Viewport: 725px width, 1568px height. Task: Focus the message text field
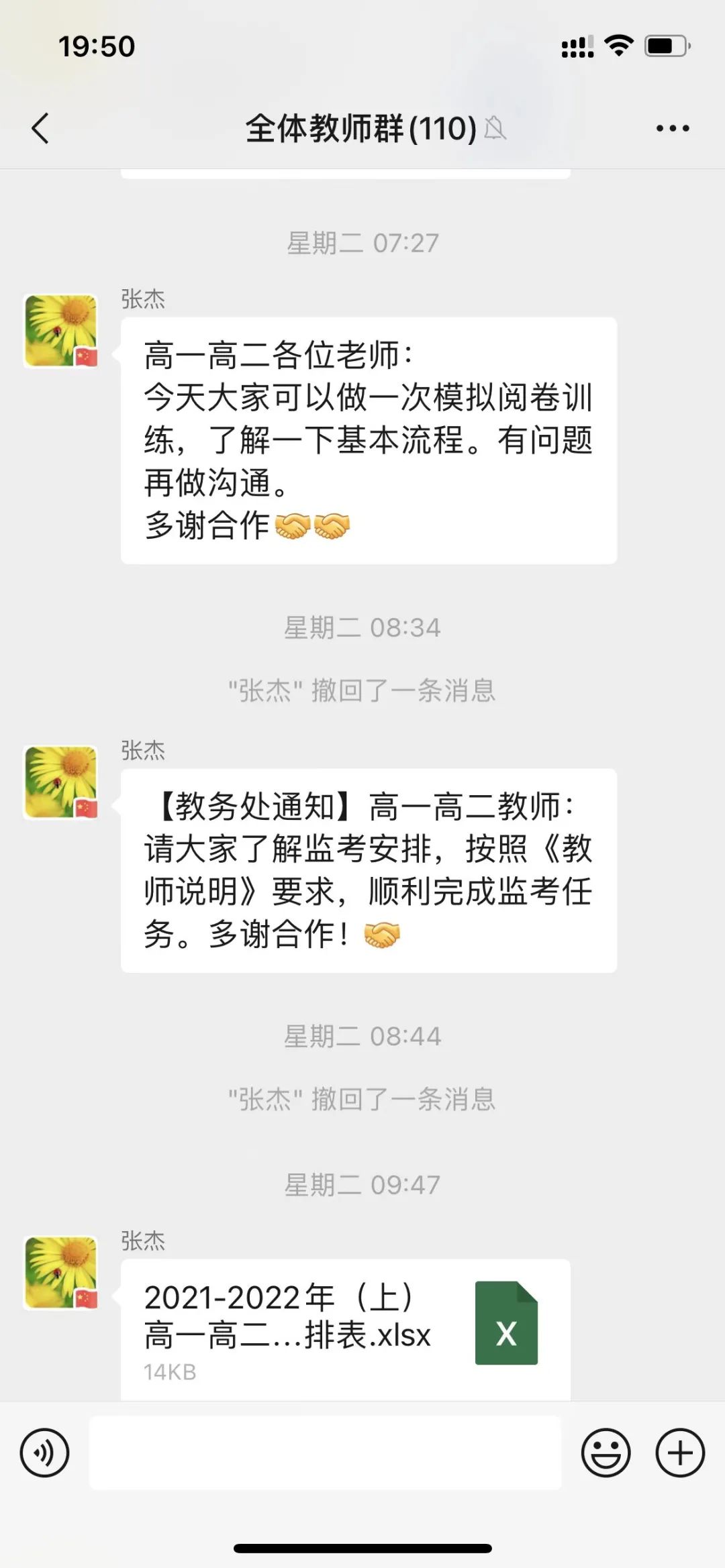tap(325, 1453)
